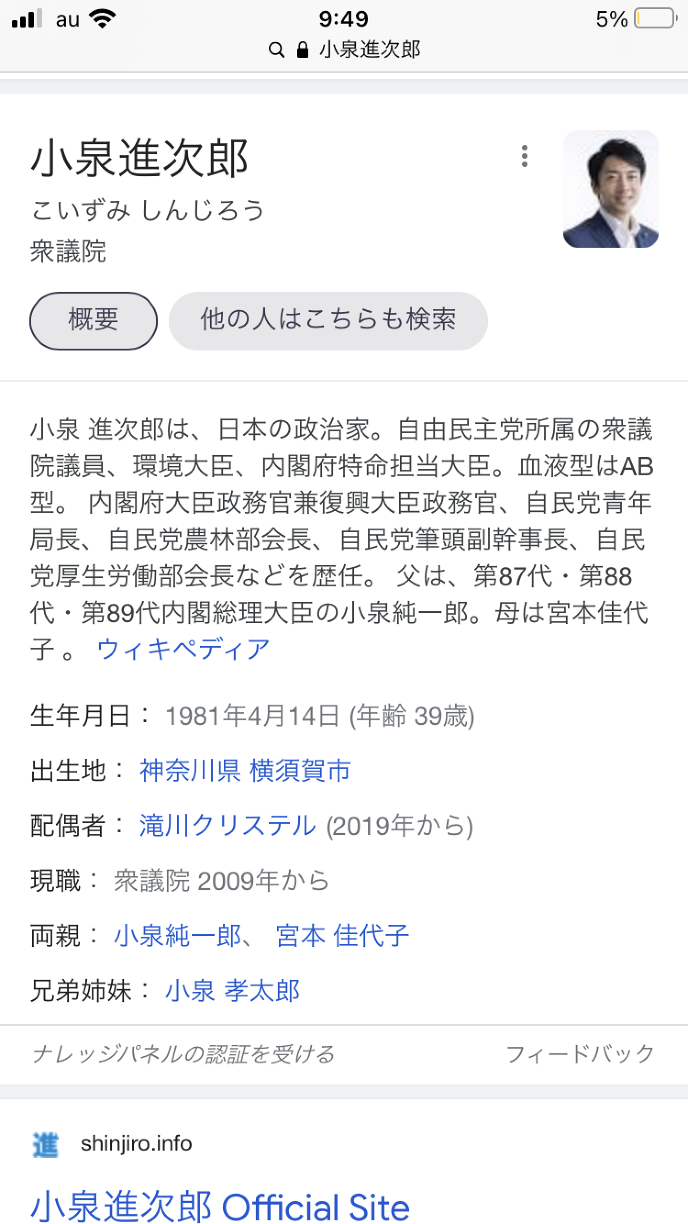Tap the address bar showing 小泉進次郎
The width and height of the screenshot is (688, 1224).
tap(345, 49)
